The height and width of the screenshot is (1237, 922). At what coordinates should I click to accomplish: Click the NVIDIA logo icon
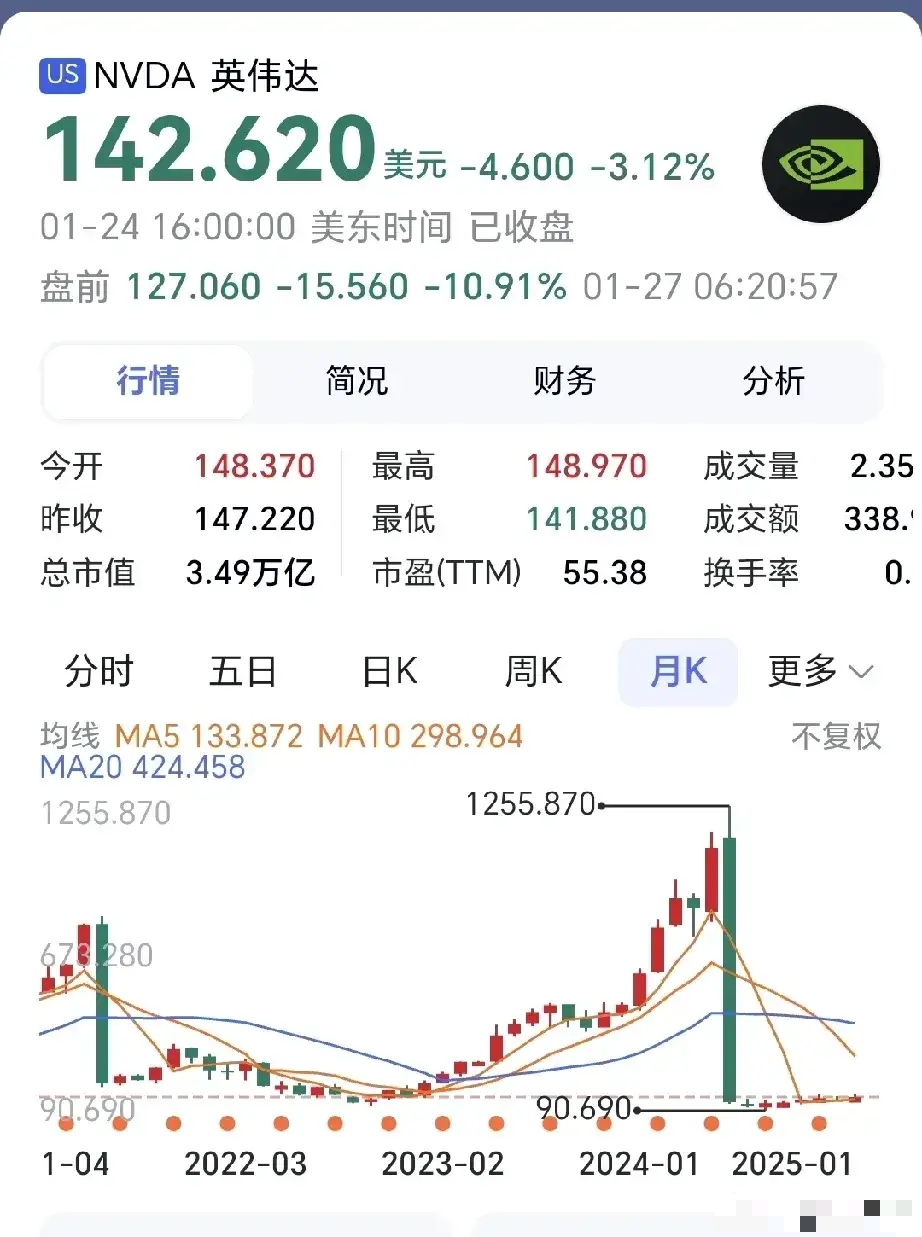[820, 164]
